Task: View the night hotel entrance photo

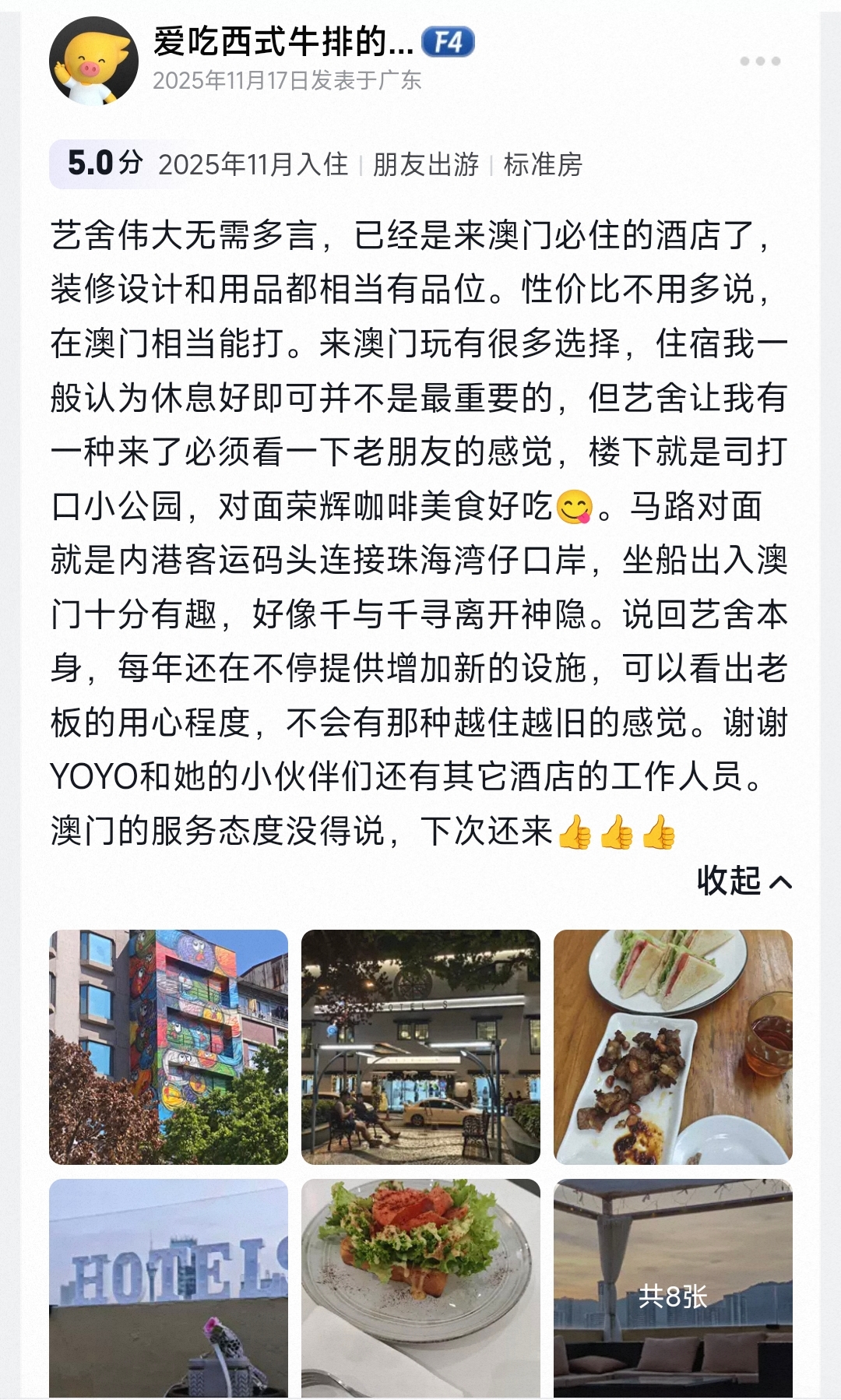Action: tap(420, 1046)
